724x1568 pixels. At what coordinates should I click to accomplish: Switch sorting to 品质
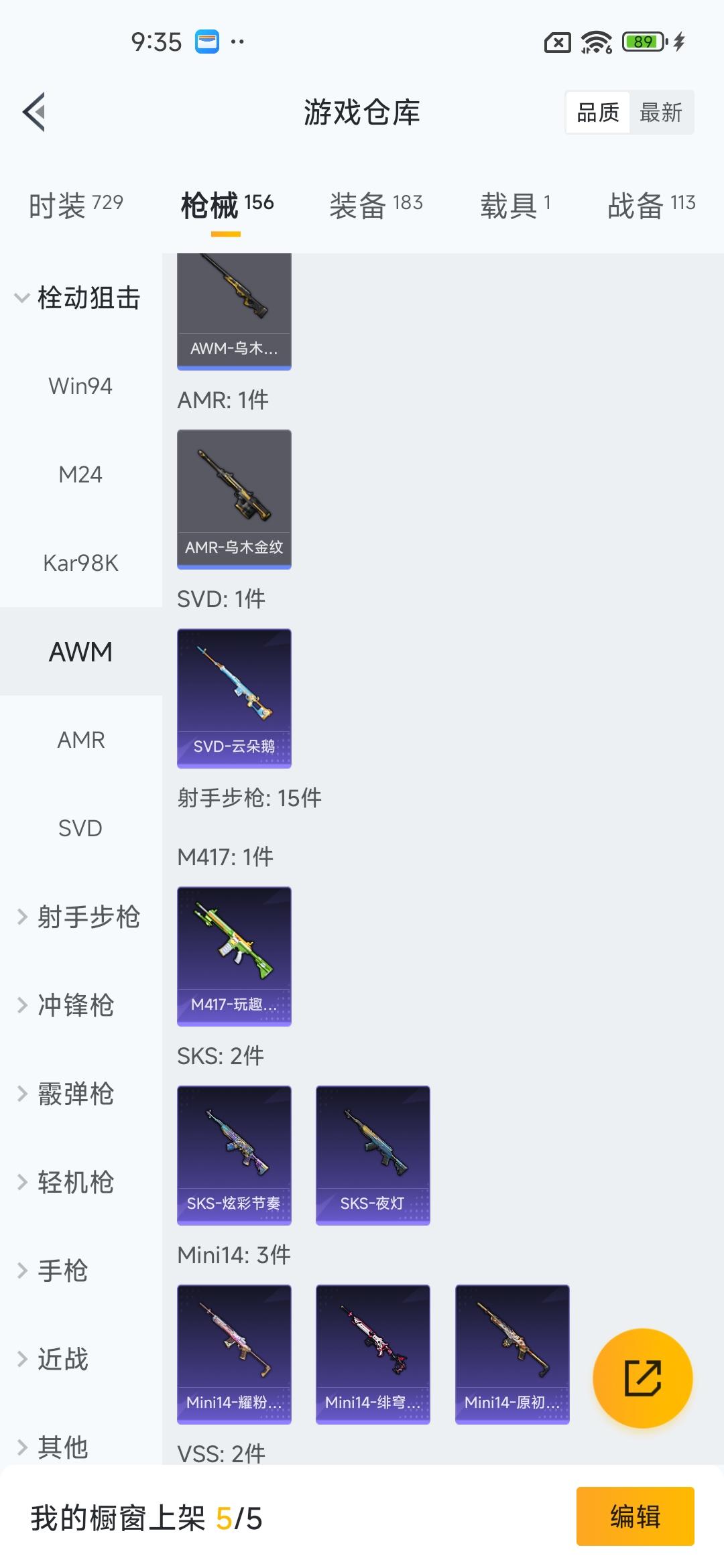(599, 113)
